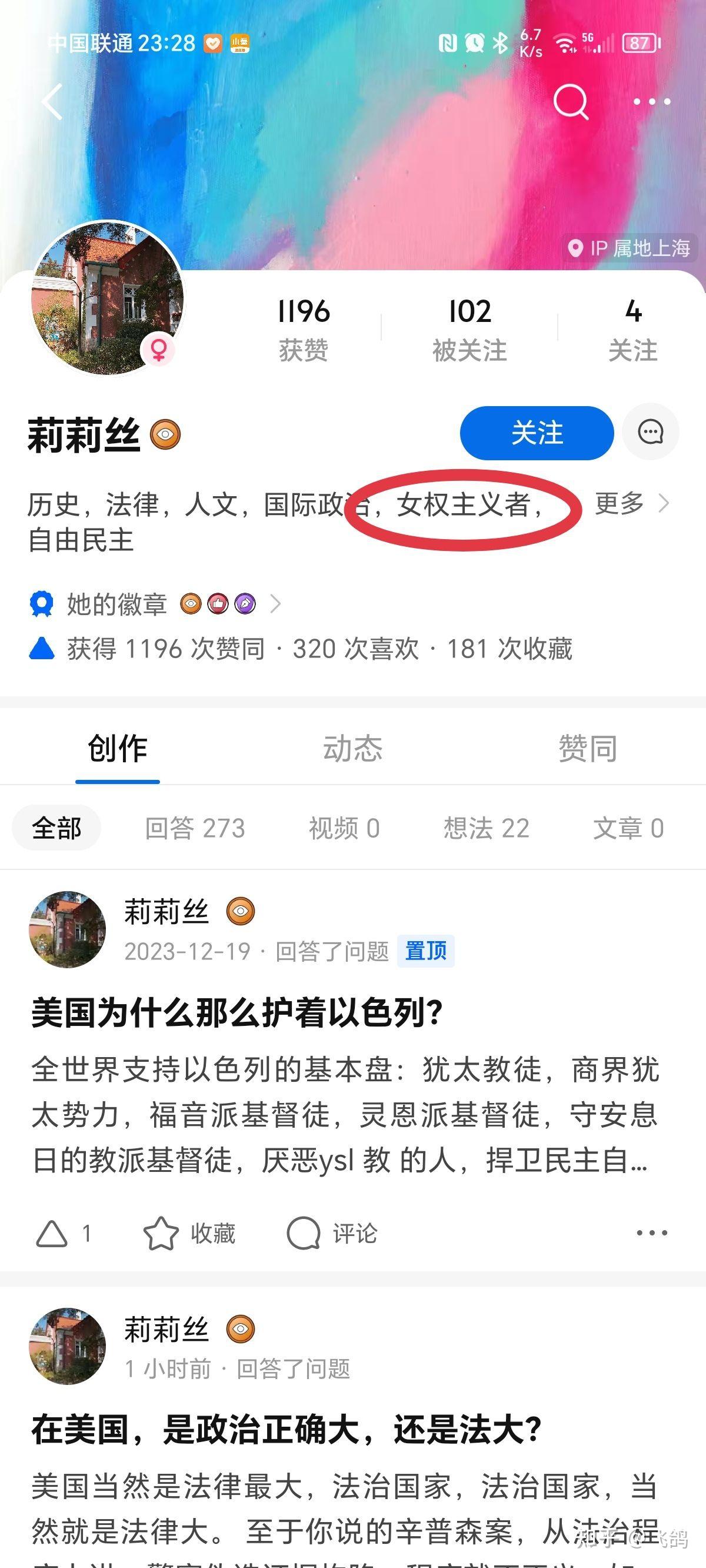
Task: View 莉莉丝's profile avatar
Action: [x=107, y=298]
